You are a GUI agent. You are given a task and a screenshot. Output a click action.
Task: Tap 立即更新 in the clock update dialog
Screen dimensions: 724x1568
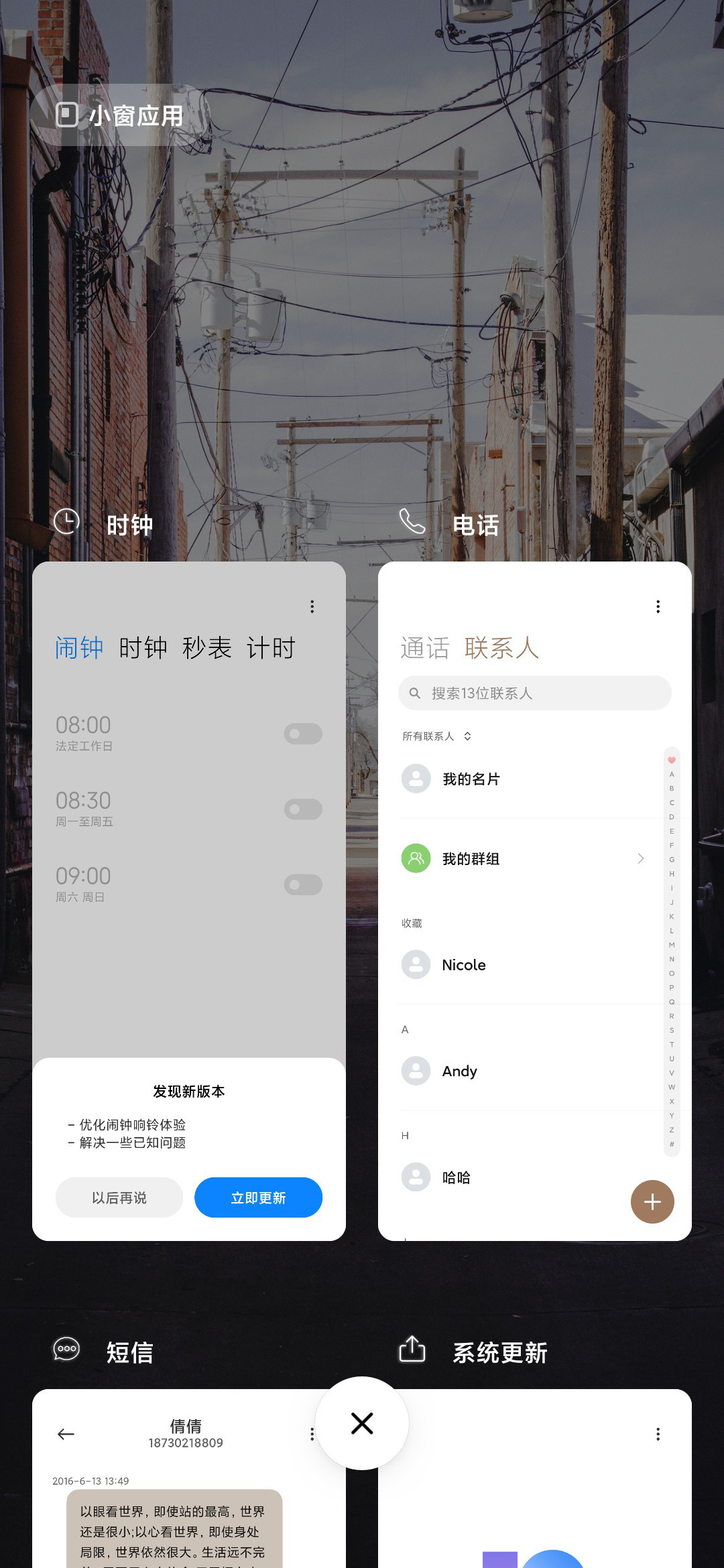258,1197
